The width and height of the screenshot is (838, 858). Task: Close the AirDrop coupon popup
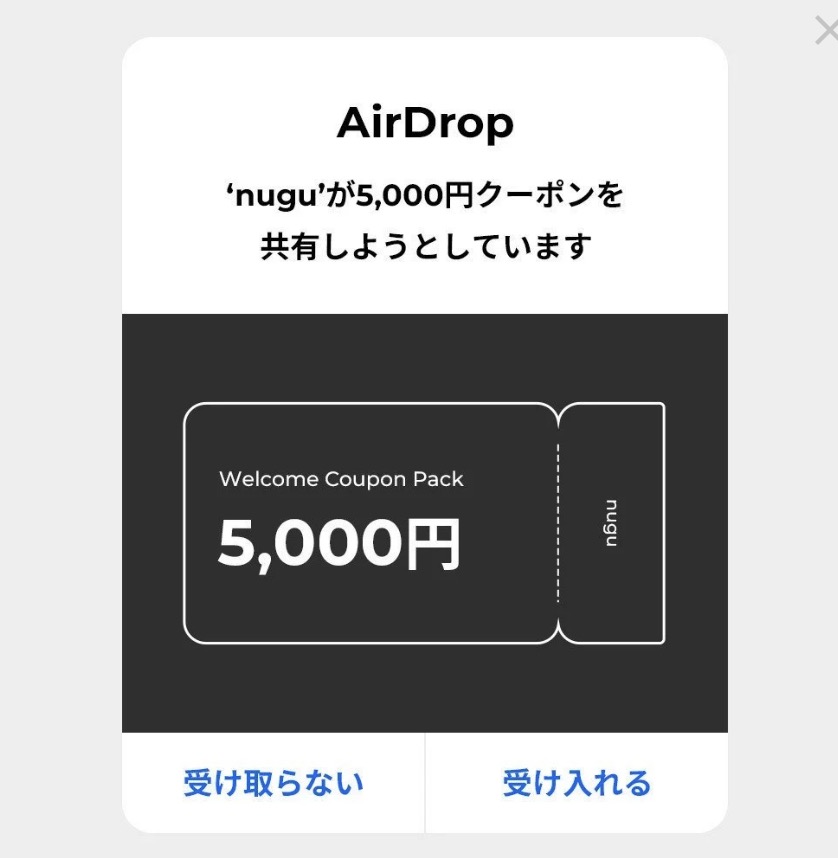click(x=827, y=33)
